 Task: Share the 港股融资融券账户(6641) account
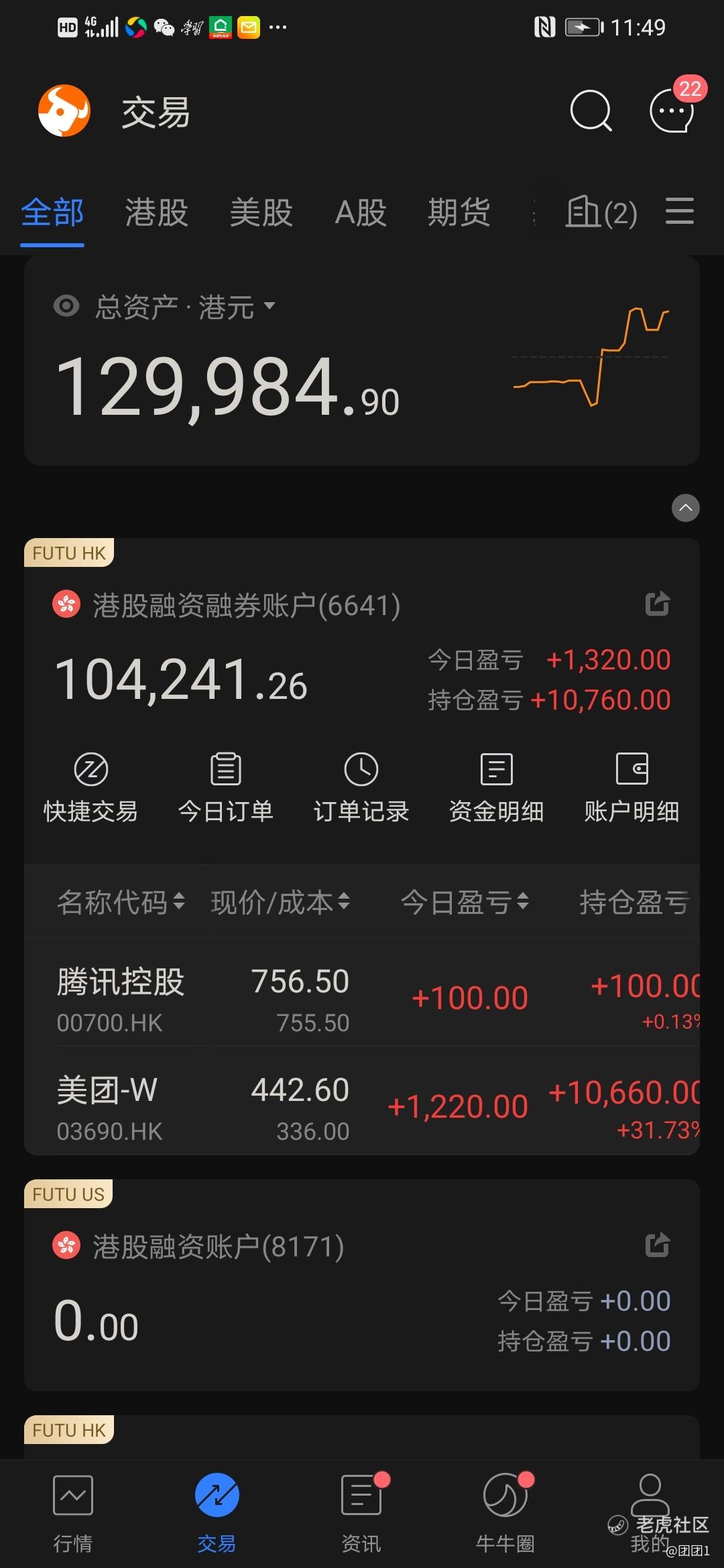pos(657,604)
